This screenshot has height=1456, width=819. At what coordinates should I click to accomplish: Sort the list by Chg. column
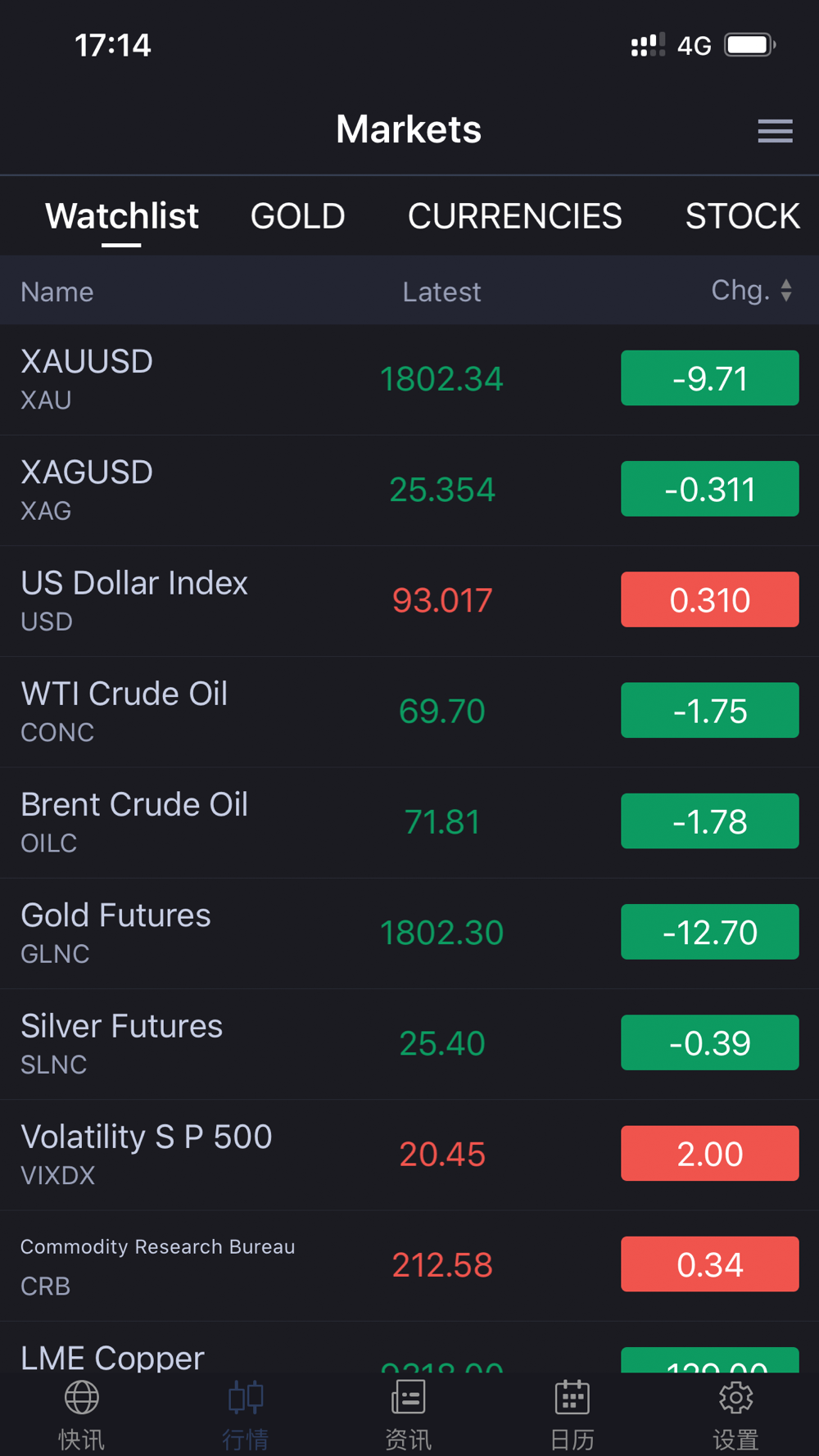[752, 290]
